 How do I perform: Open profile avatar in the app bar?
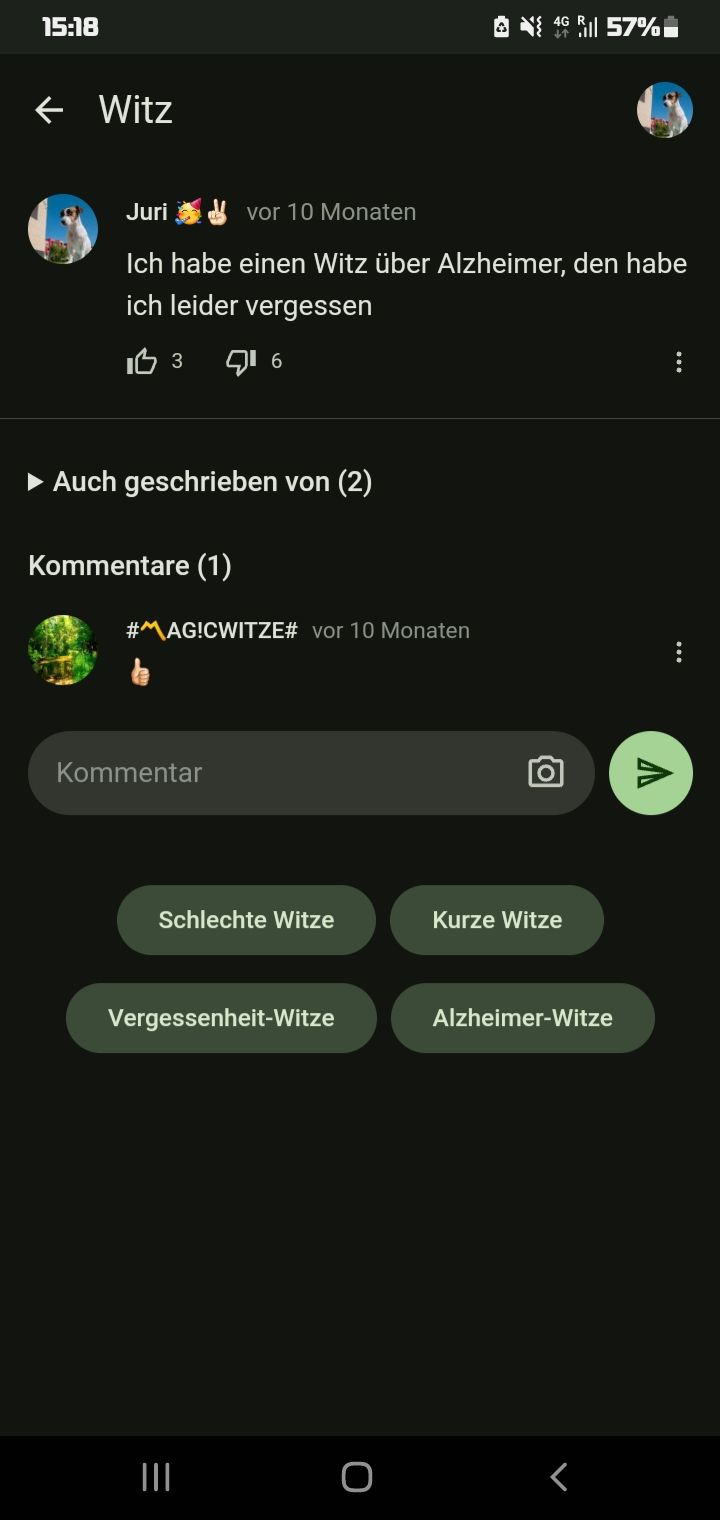tap(665, 110)
